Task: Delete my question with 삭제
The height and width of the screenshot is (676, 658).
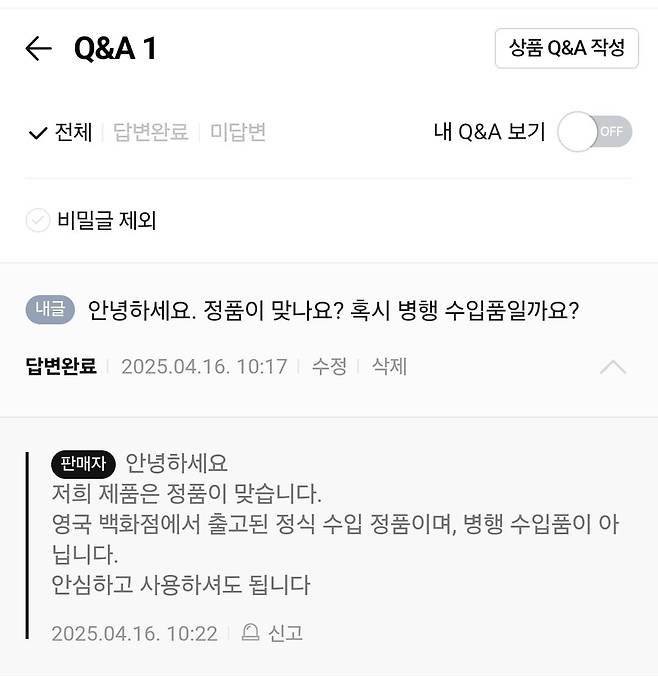Action: pyautogui.click(x=389, y=367)
